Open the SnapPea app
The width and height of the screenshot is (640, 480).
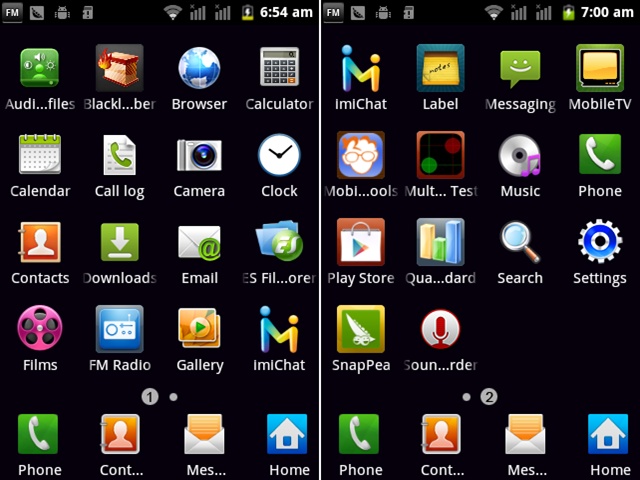point(360,330)
